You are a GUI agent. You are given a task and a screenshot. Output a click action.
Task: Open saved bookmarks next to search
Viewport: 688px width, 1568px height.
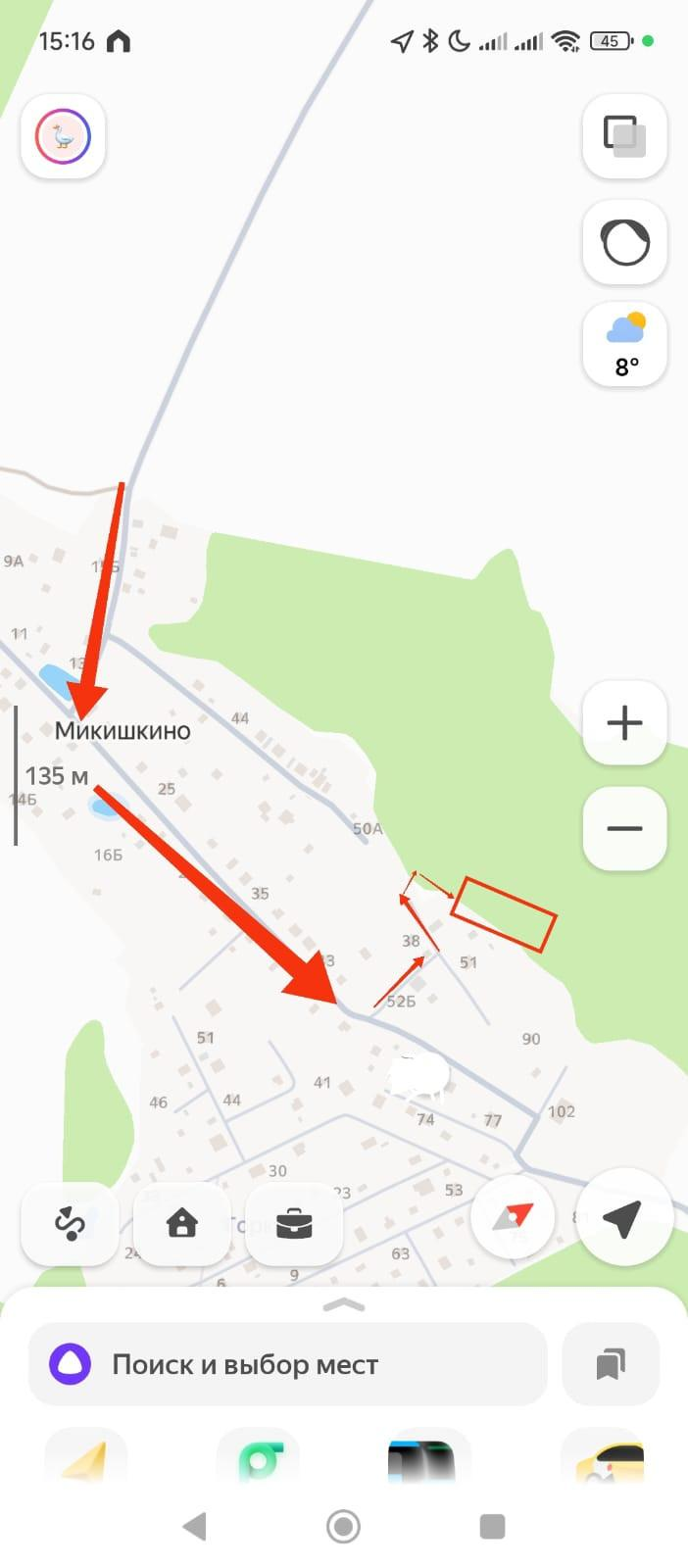pos(611,1364)
